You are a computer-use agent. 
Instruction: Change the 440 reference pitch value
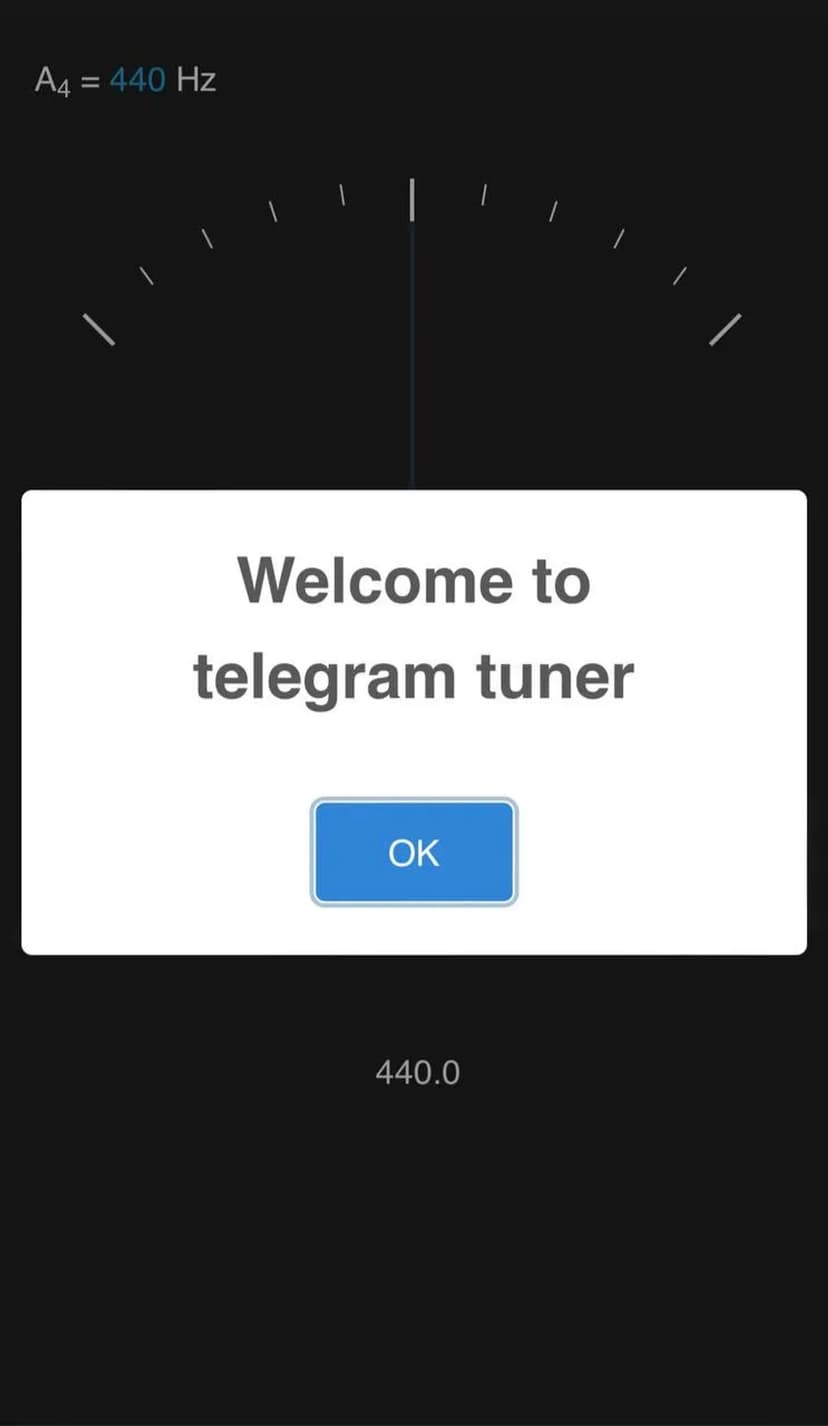[137, 80]
